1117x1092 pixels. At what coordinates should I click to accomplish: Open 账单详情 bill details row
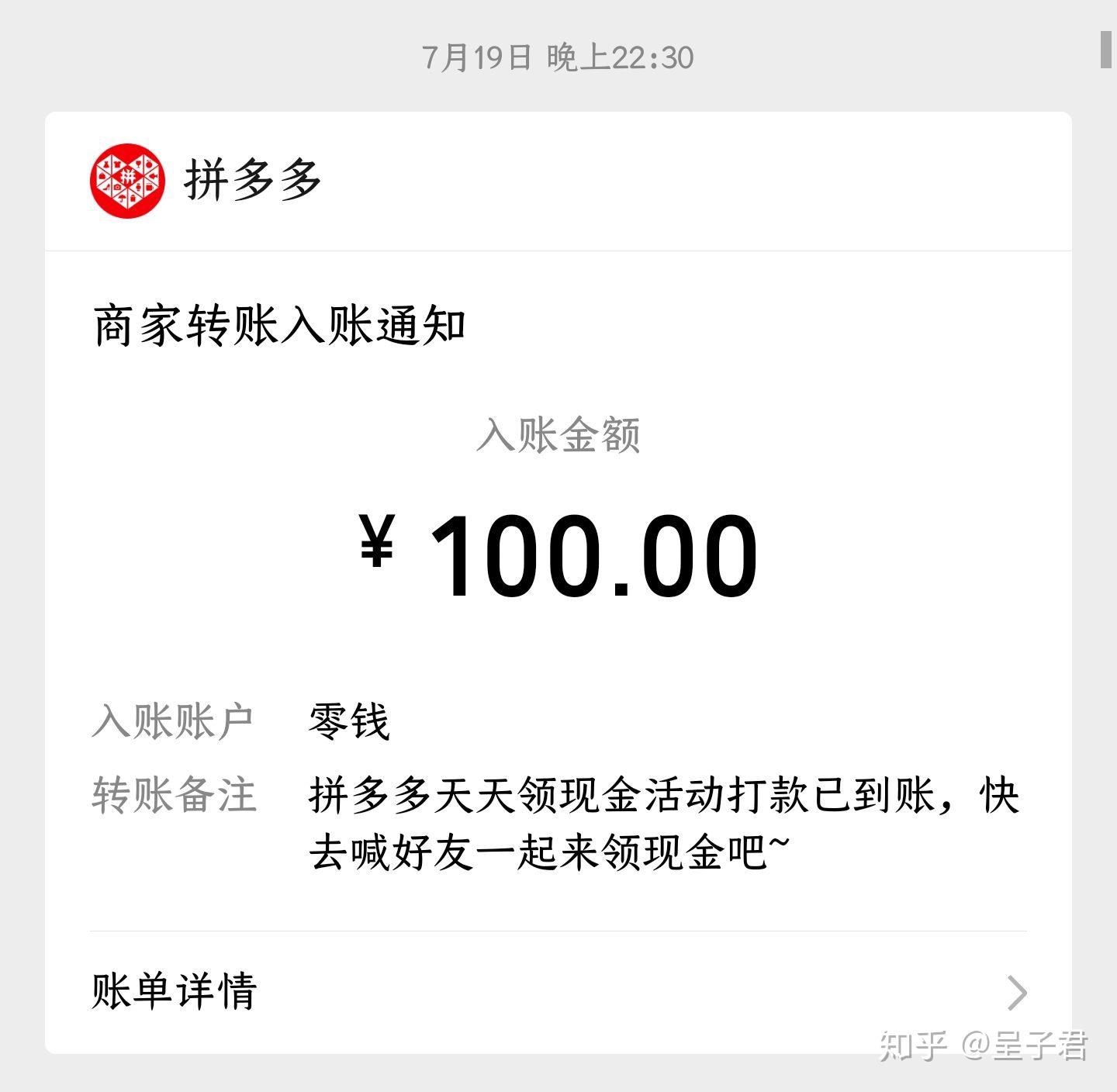coord(557,991)
